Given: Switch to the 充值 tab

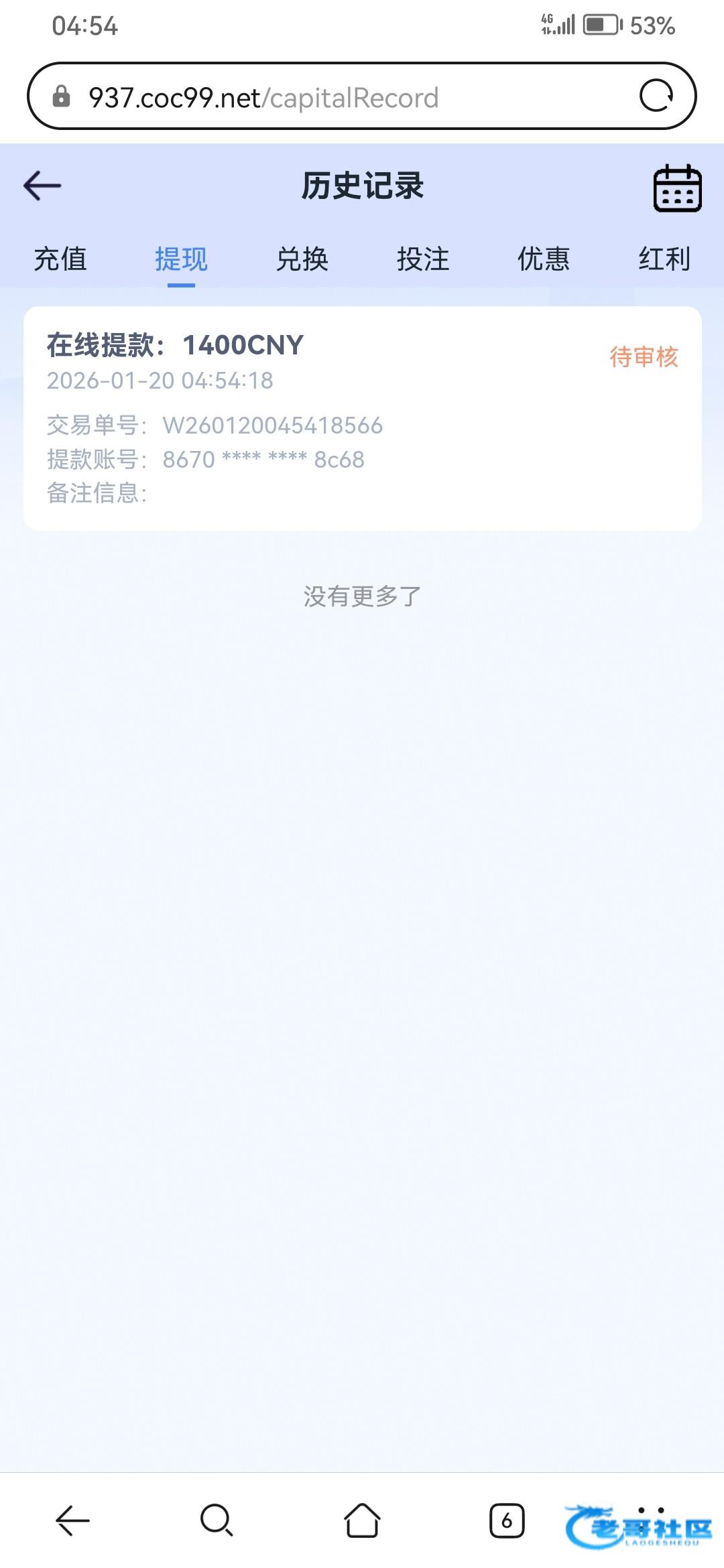Looking at the screenshot, I should (x=60, y=259).
